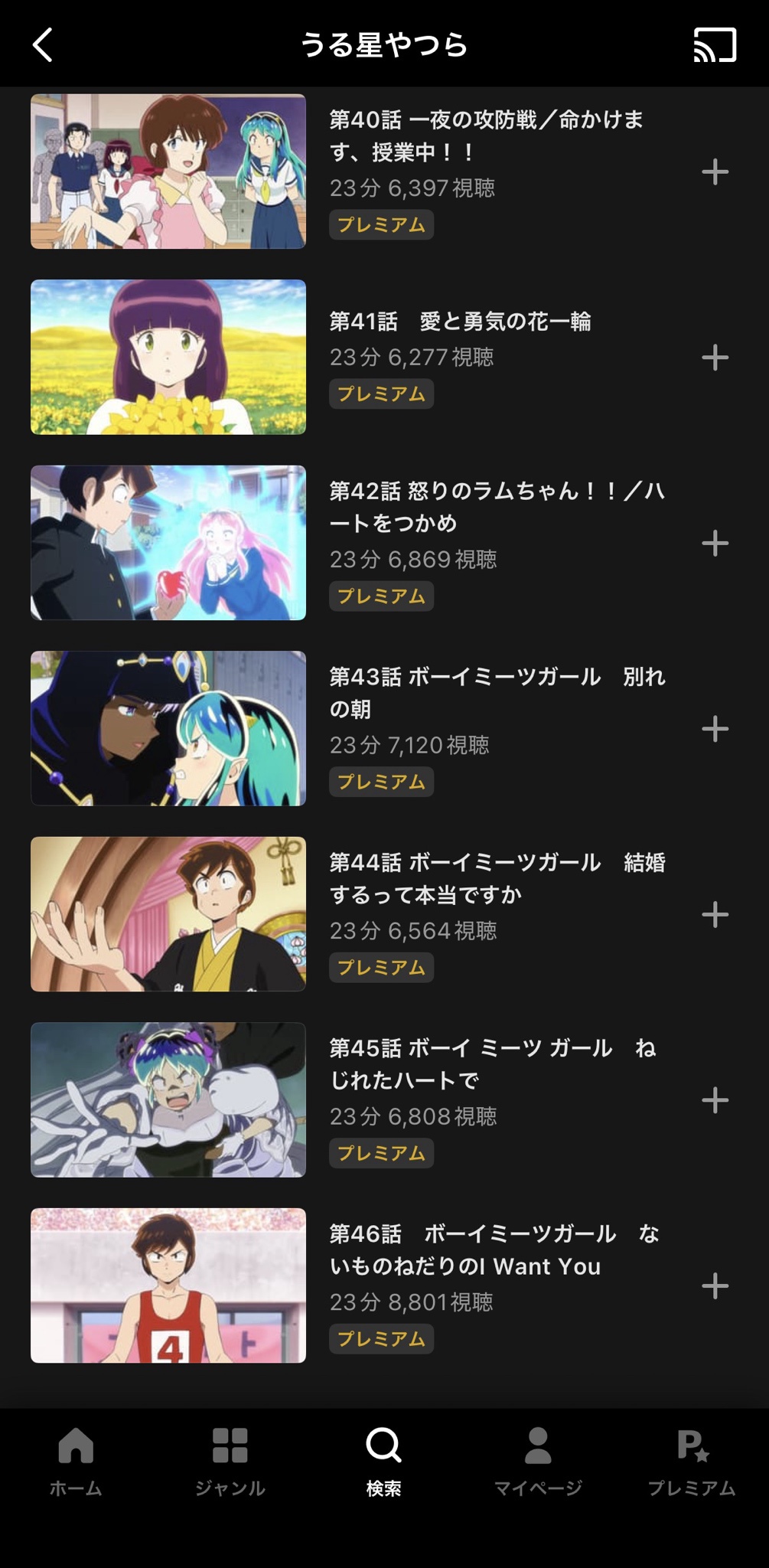Screen dimensions: 769x1568
Task: Switch to the ジャンル tab
Action: (x=230, y=1461)
